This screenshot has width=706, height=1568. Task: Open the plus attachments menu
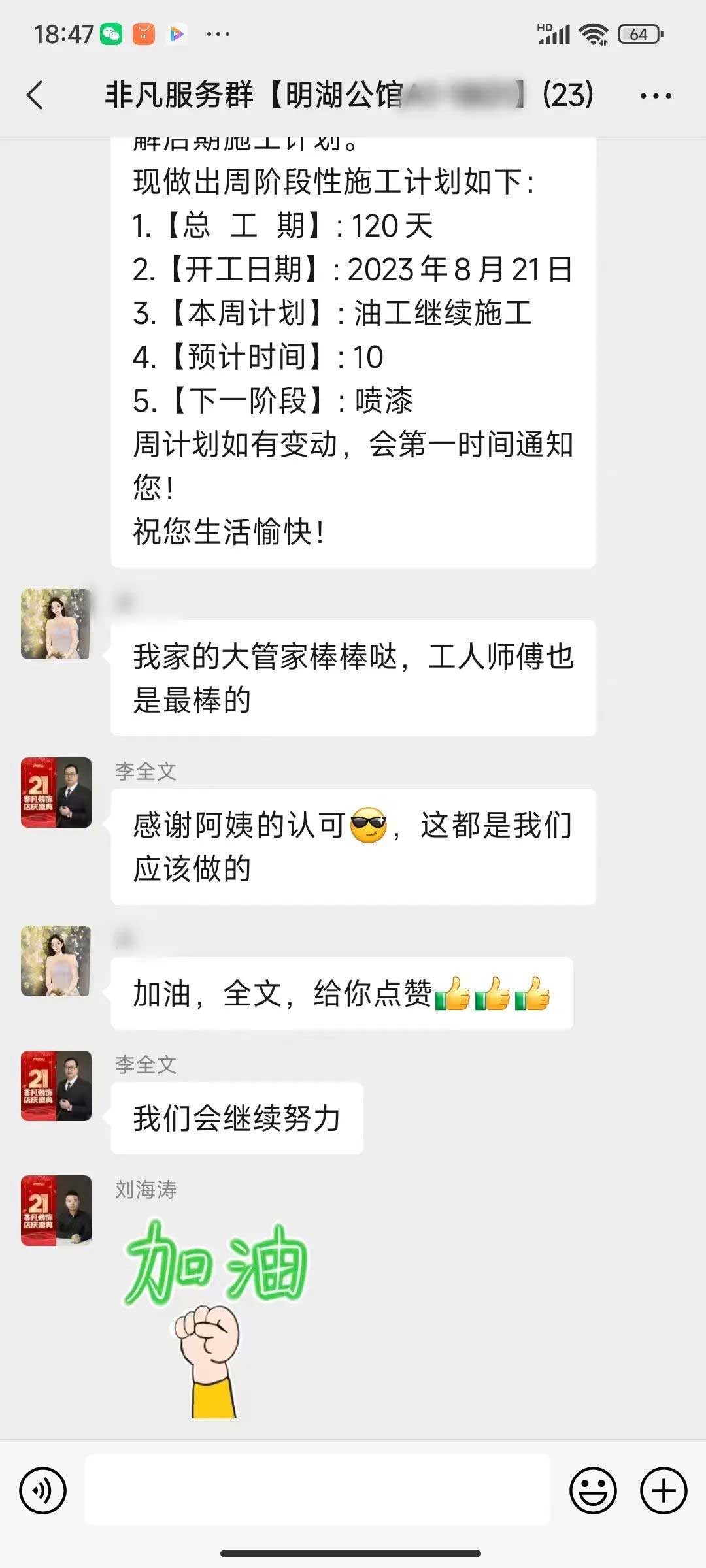coord(664,1490)
